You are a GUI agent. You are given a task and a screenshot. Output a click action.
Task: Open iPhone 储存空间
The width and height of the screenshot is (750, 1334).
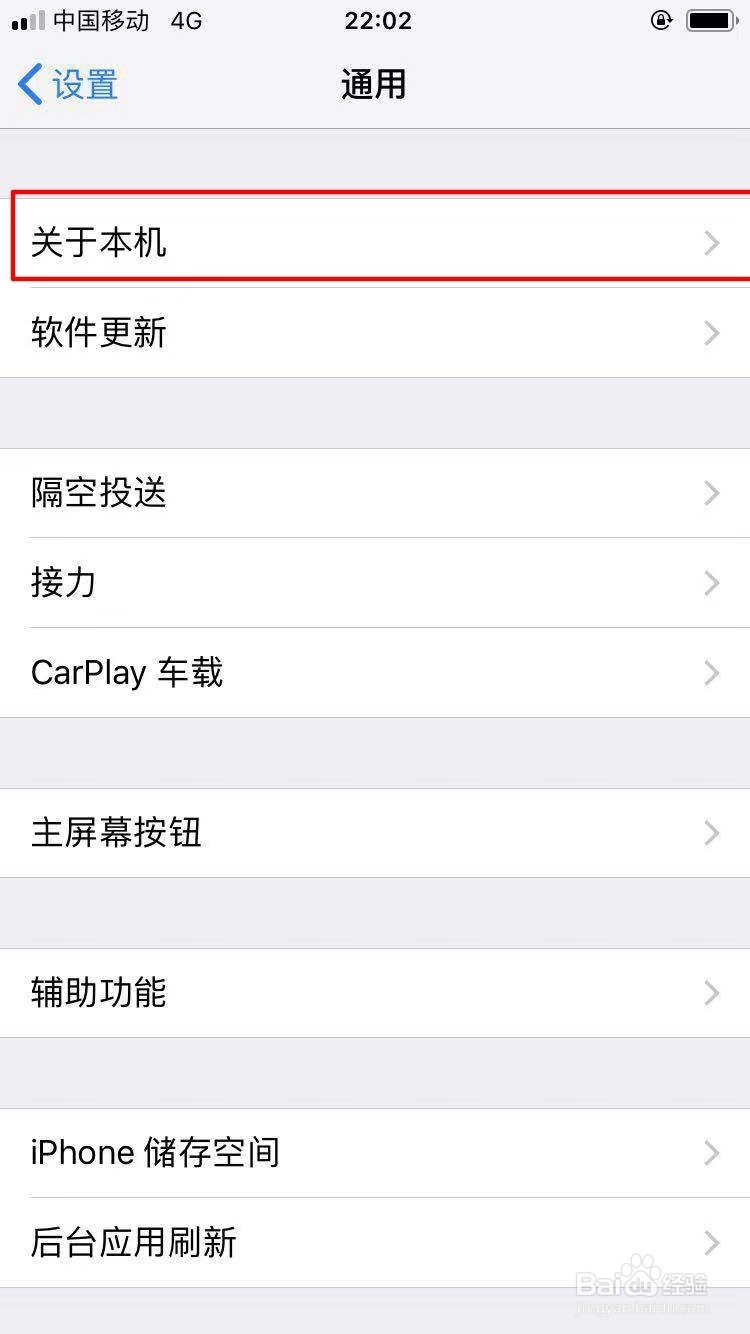coord(375,1152)
